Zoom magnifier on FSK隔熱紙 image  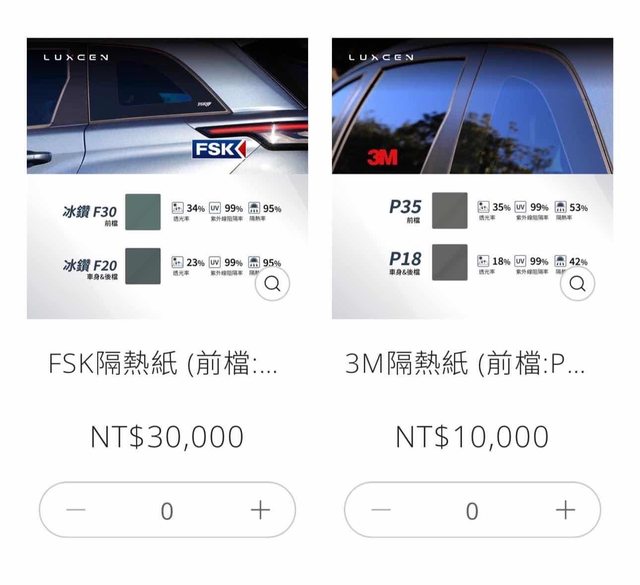click(272, 284)
